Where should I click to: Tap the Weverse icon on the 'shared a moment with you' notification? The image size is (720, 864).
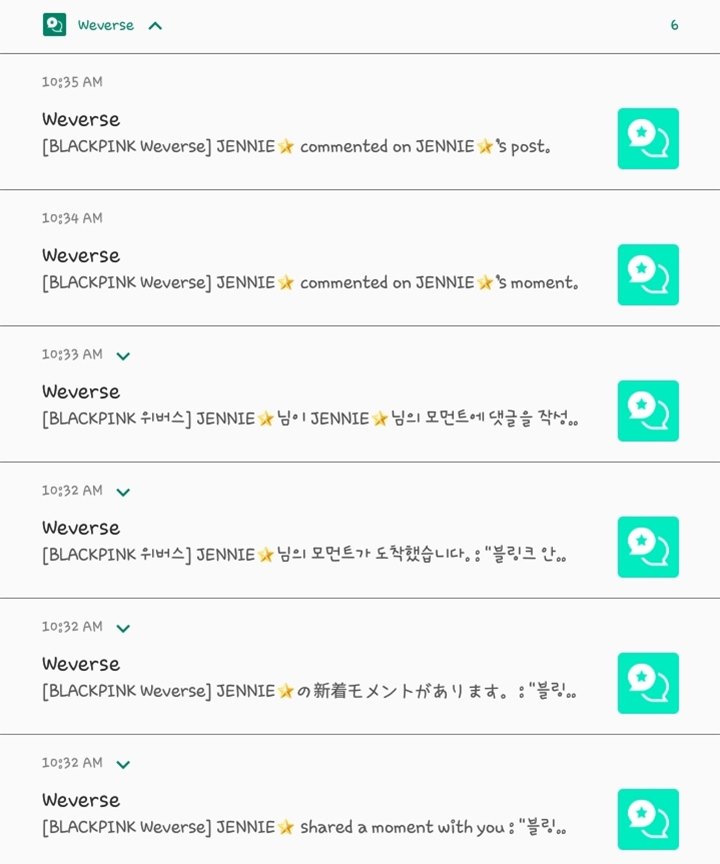coord(648,817)
